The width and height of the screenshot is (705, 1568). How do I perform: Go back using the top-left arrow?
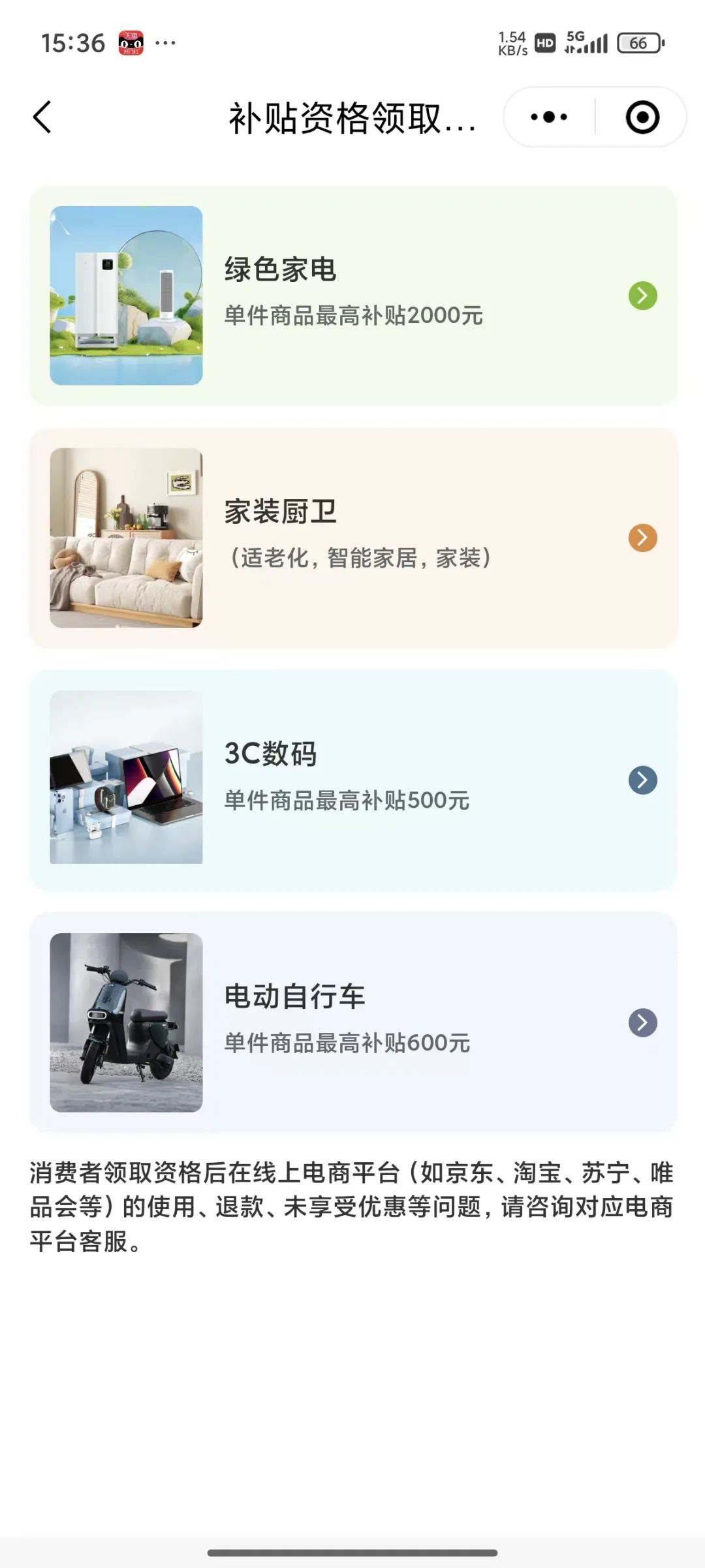[42, 117]
